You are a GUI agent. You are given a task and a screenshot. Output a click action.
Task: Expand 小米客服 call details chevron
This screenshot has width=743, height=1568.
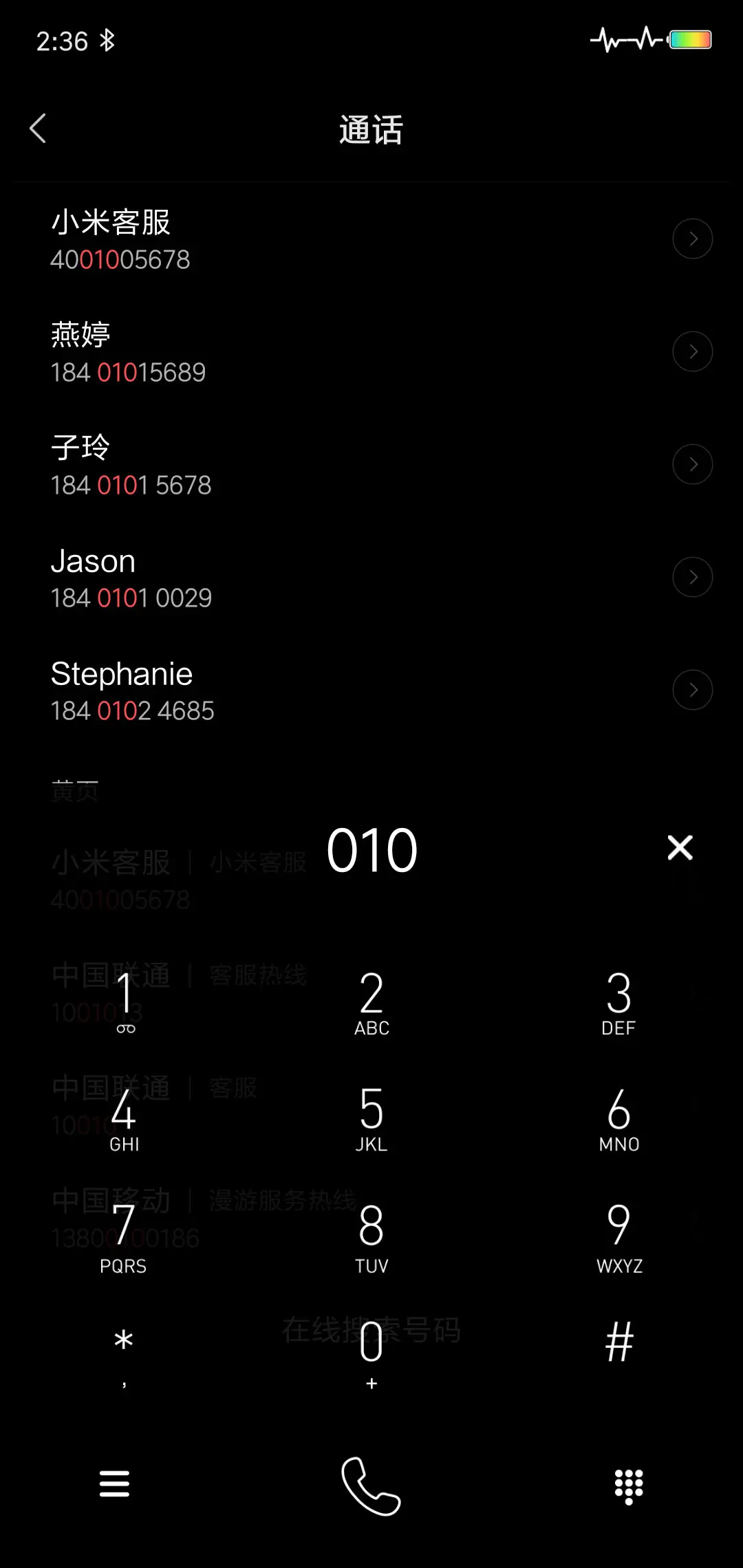[693, 239]
